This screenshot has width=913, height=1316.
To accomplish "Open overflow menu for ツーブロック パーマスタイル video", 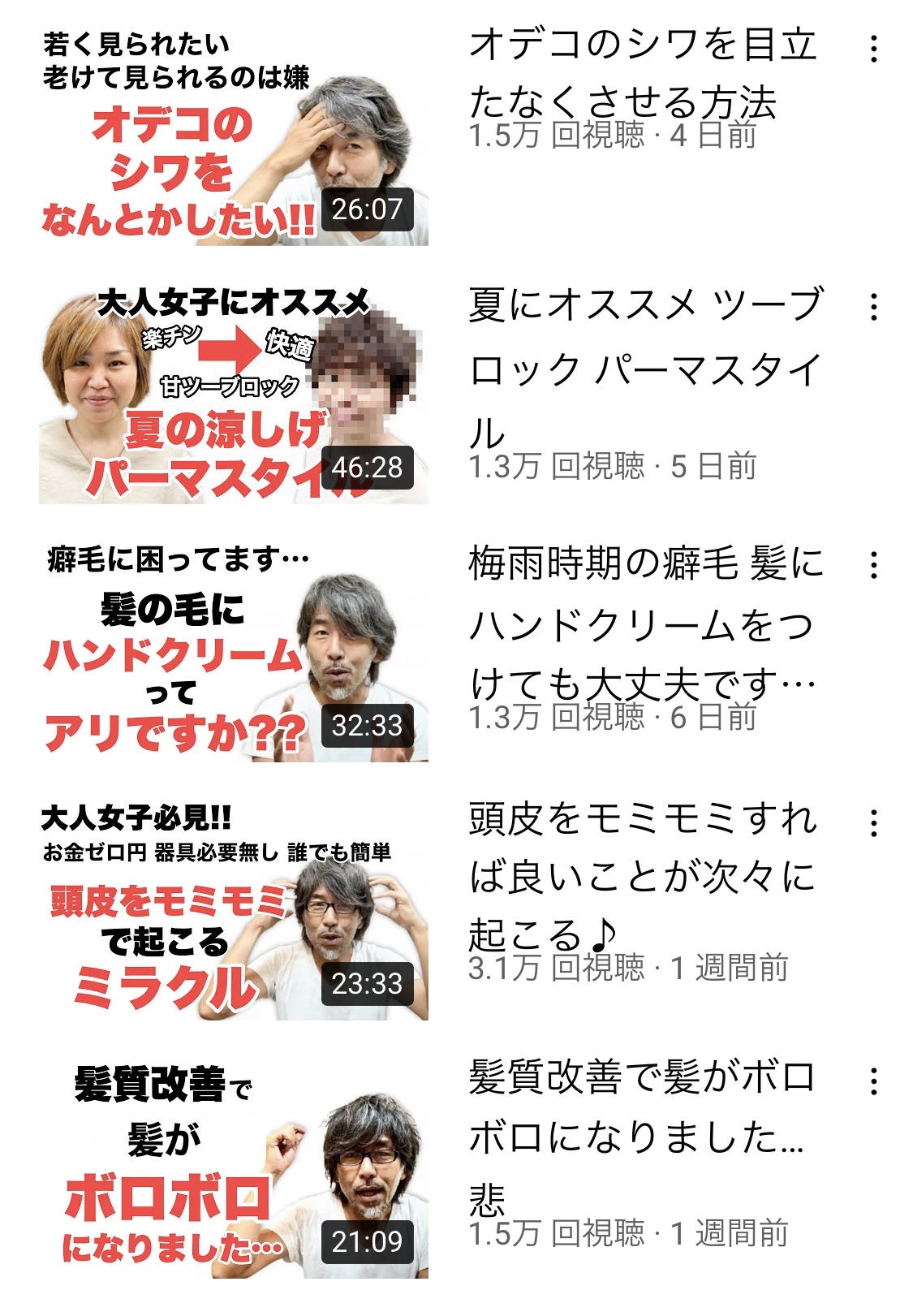I will (873, 307).
